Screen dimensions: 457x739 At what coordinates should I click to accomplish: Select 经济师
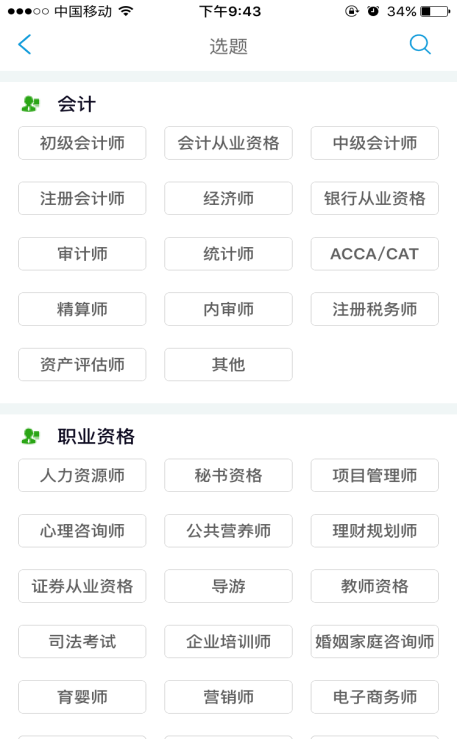tap(228, 198)
